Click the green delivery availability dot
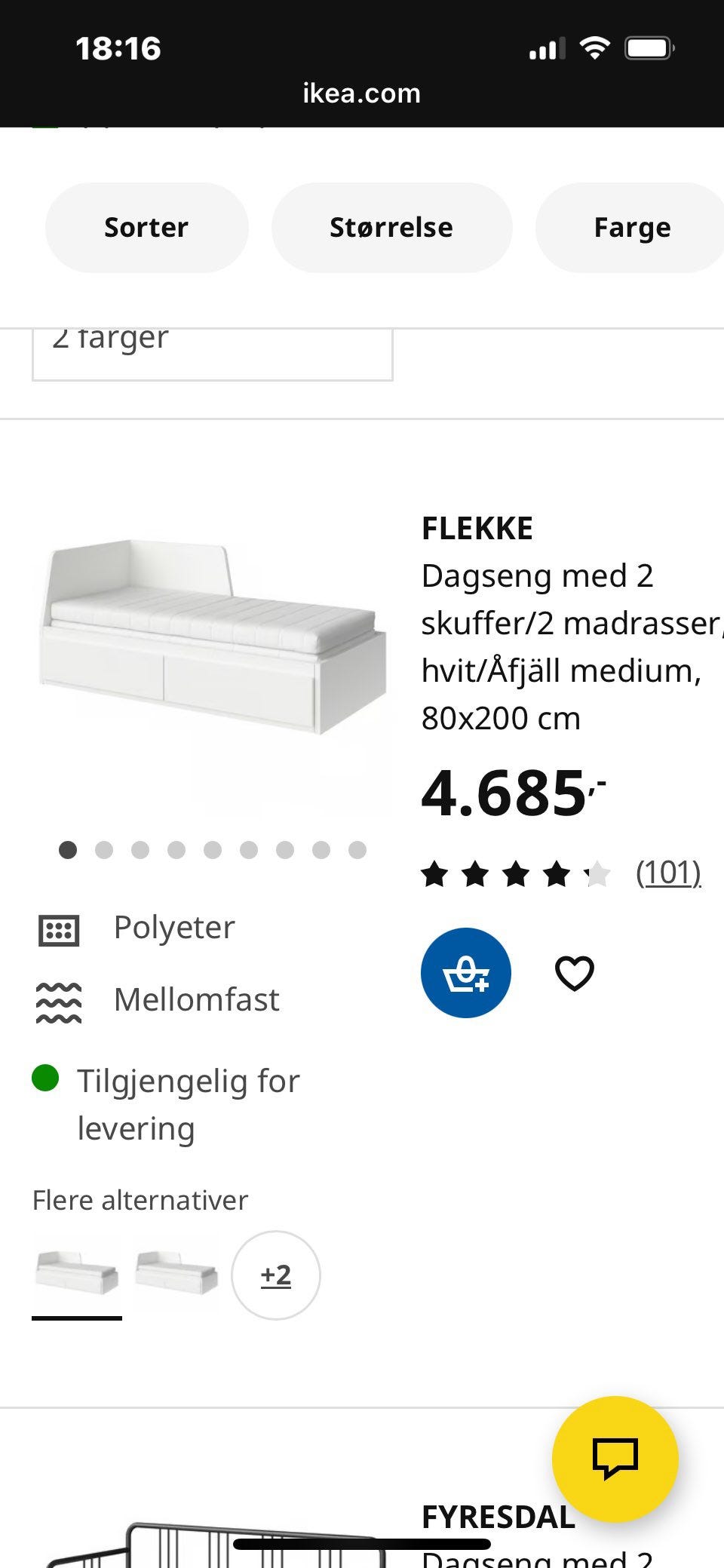This screenshot has height=1568, width=724. click(47, 1080)
